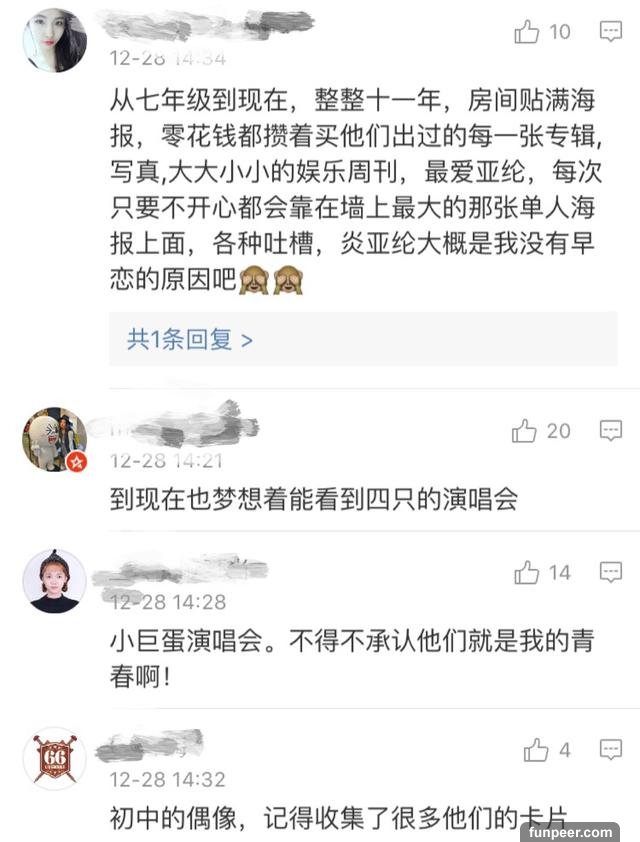Open avatar of the 12-28 14:34 commenter

[x=54, y=40]
